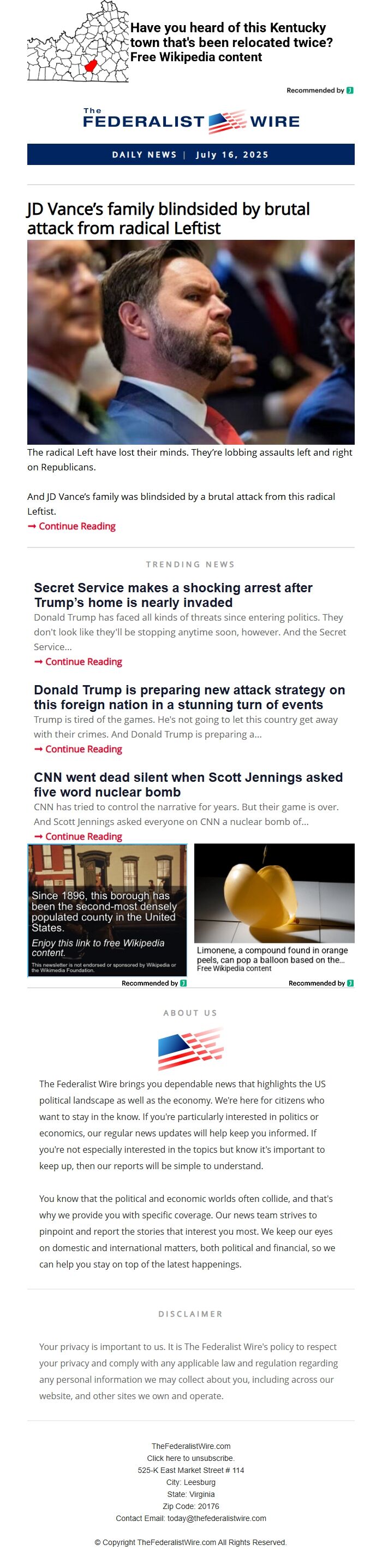This screenshot has width=382, height=1568.
Task: Open the Trump new attack strategy headline
Action: click(x=189, y=697)
